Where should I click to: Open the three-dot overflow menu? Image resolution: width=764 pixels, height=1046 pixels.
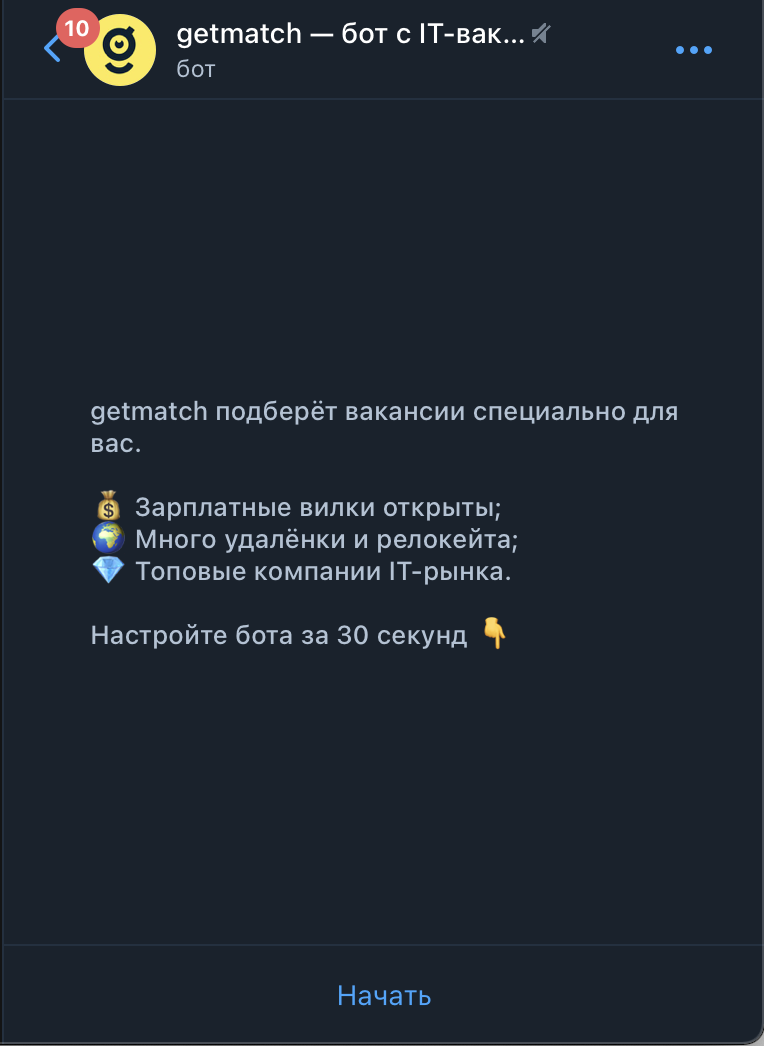(693, 50)
